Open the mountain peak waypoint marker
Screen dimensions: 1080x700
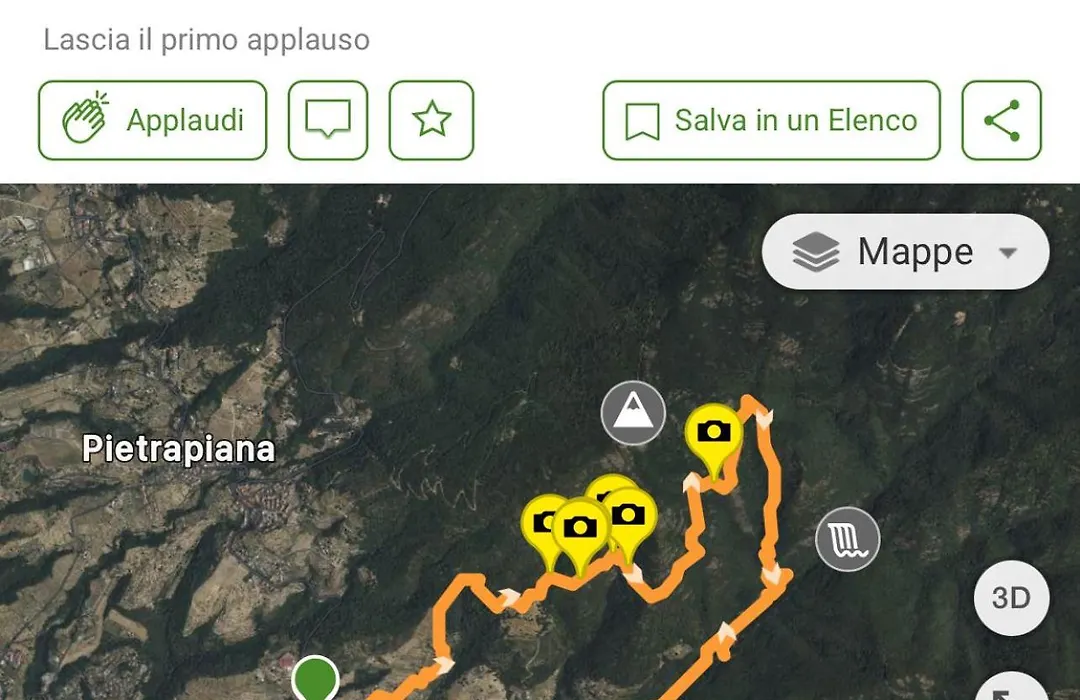[633, 412]
